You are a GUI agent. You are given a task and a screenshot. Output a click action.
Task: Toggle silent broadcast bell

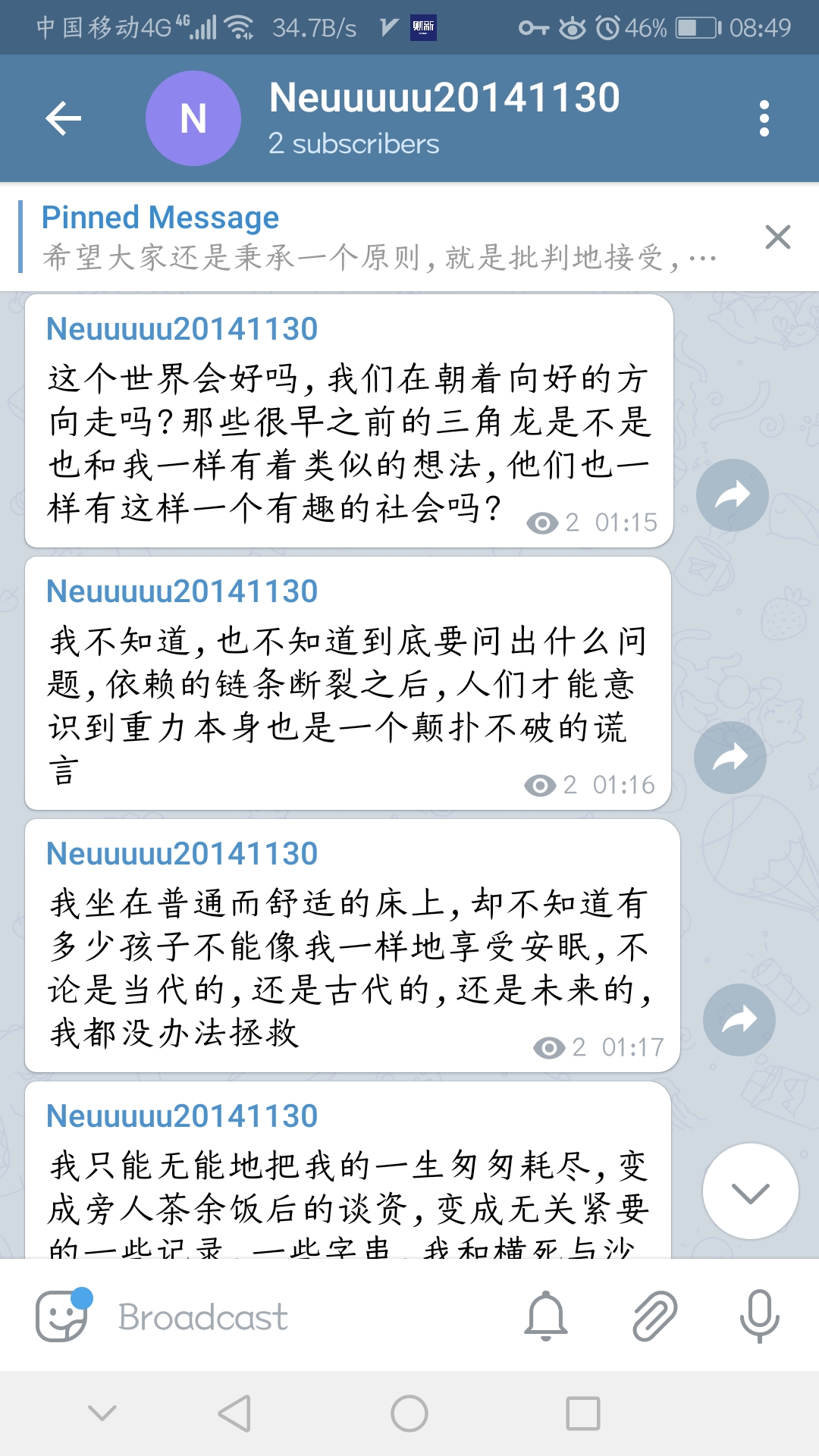(546, 1316)
